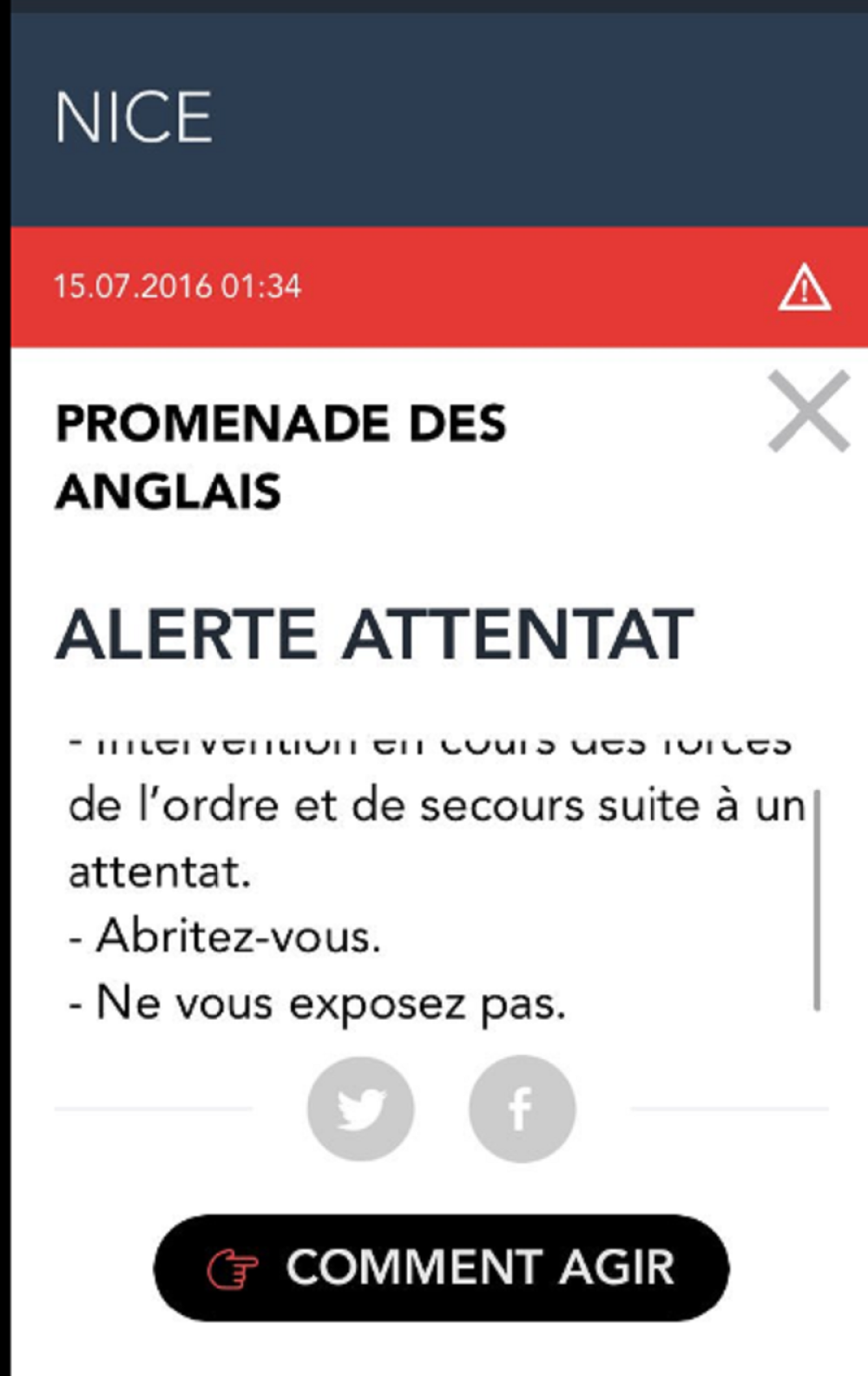Close the Promenade des Anglais alert
Viewport: 868px width, 1376px height.
point(808,411)
